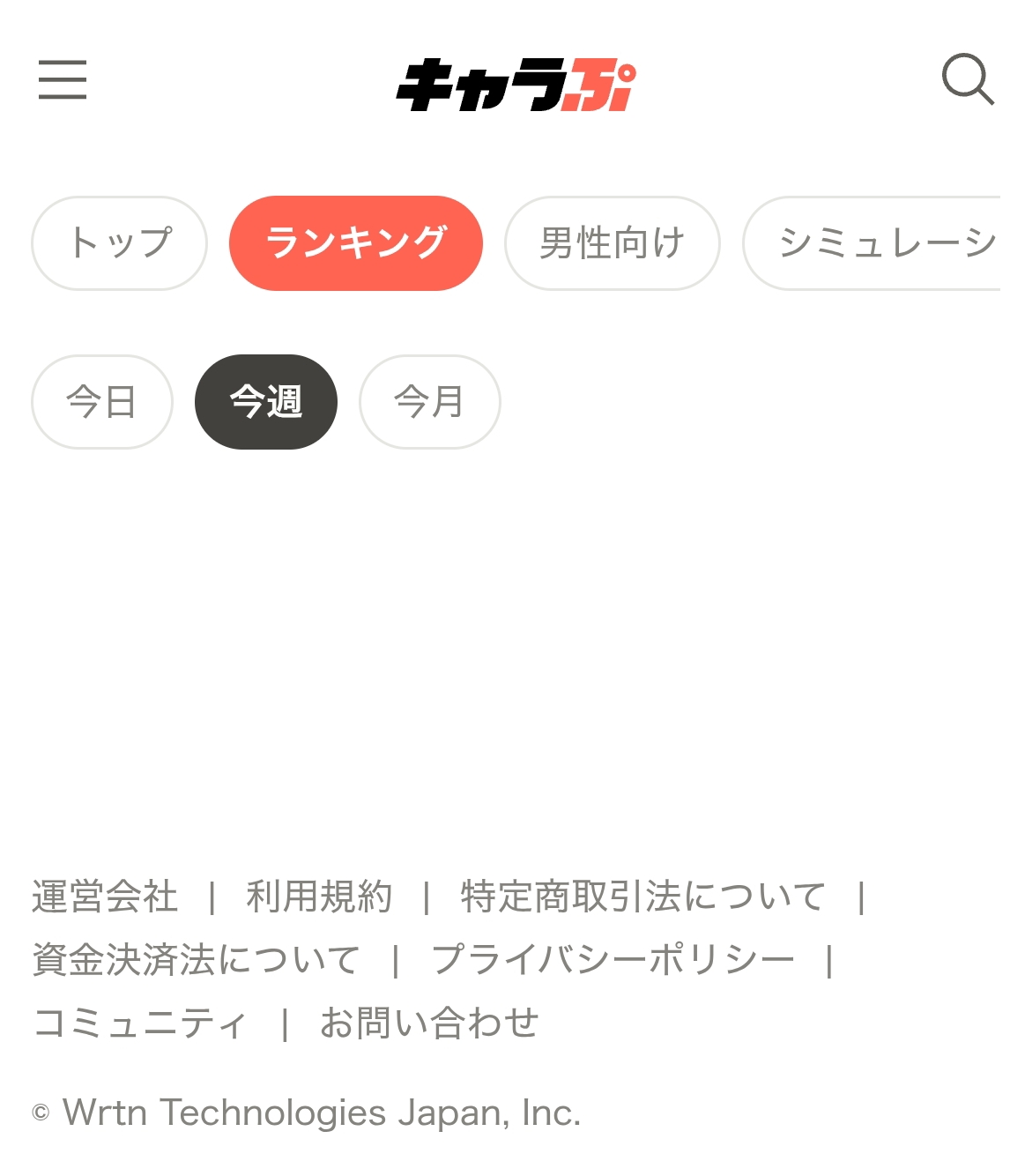The width and height of the screenshot is (1010, 1176).
Task: Open 特定商取引法について link
Action: [x=643, y=897]
